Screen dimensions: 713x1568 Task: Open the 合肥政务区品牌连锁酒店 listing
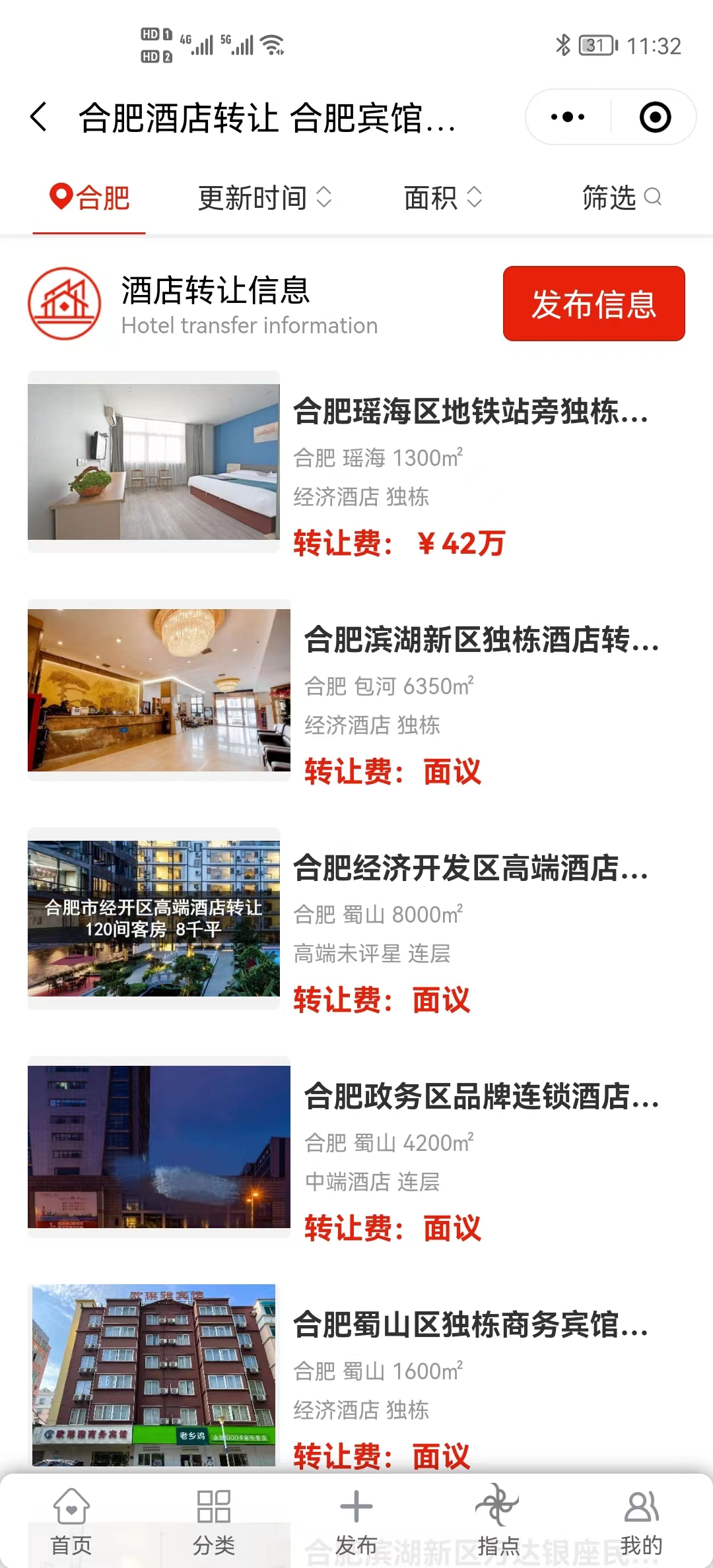481,1097
